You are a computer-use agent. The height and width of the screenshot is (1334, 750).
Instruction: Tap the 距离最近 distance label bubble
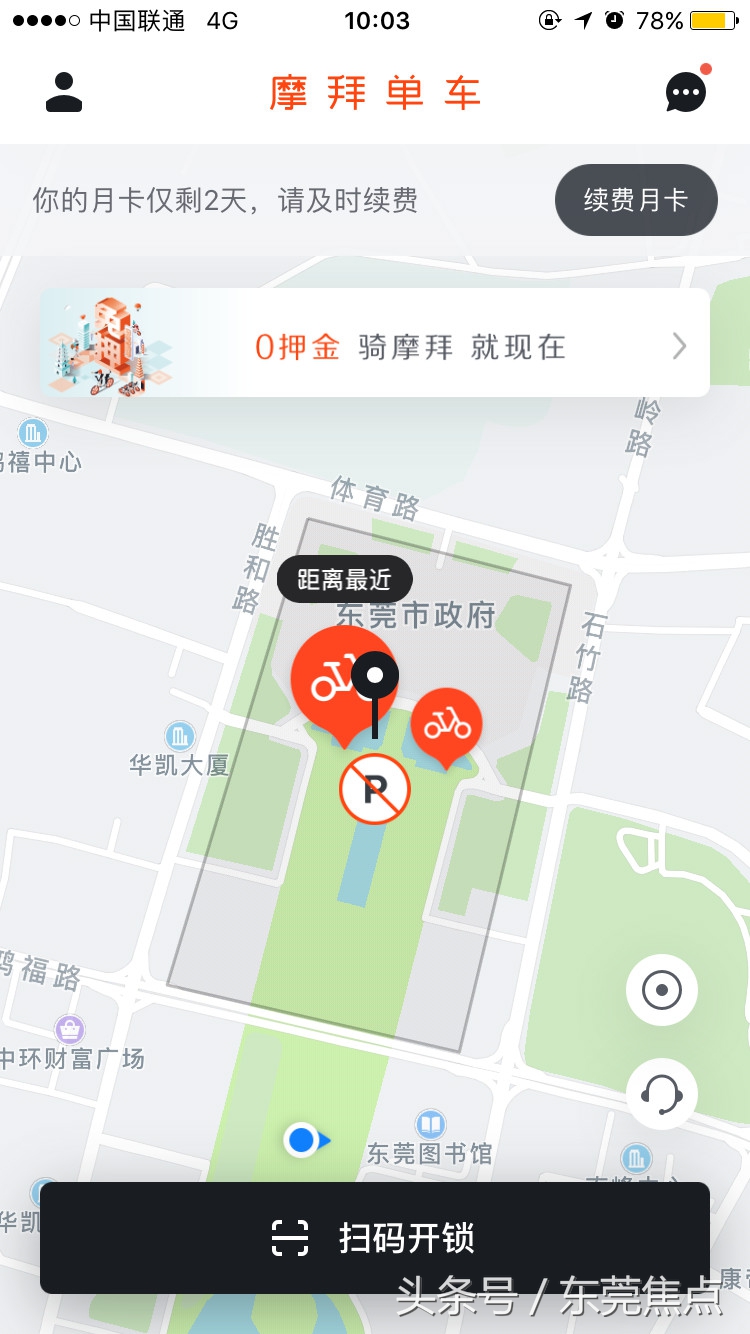(x=345, y=579)
